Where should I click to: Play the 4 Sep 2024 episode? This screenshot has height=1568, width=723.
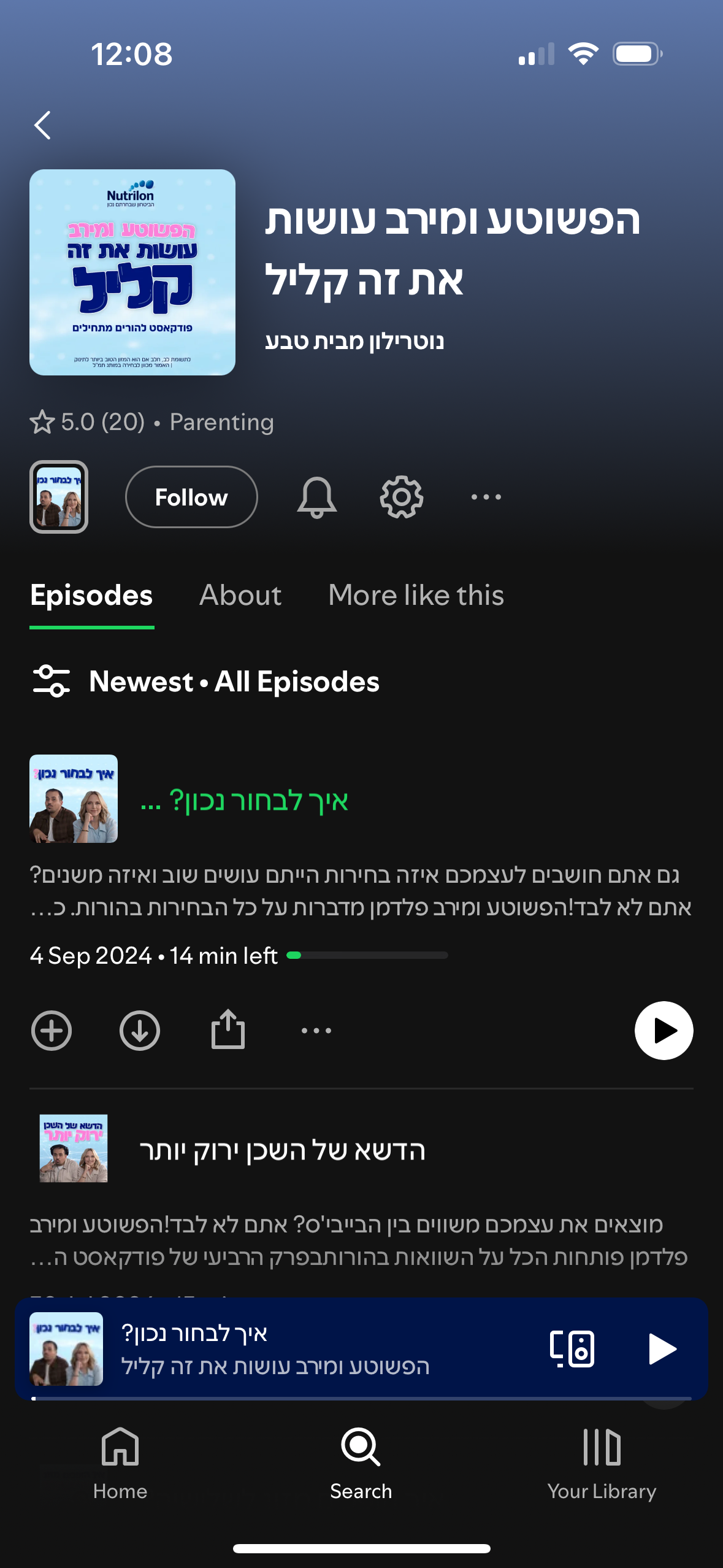(x=664, y=1031)
